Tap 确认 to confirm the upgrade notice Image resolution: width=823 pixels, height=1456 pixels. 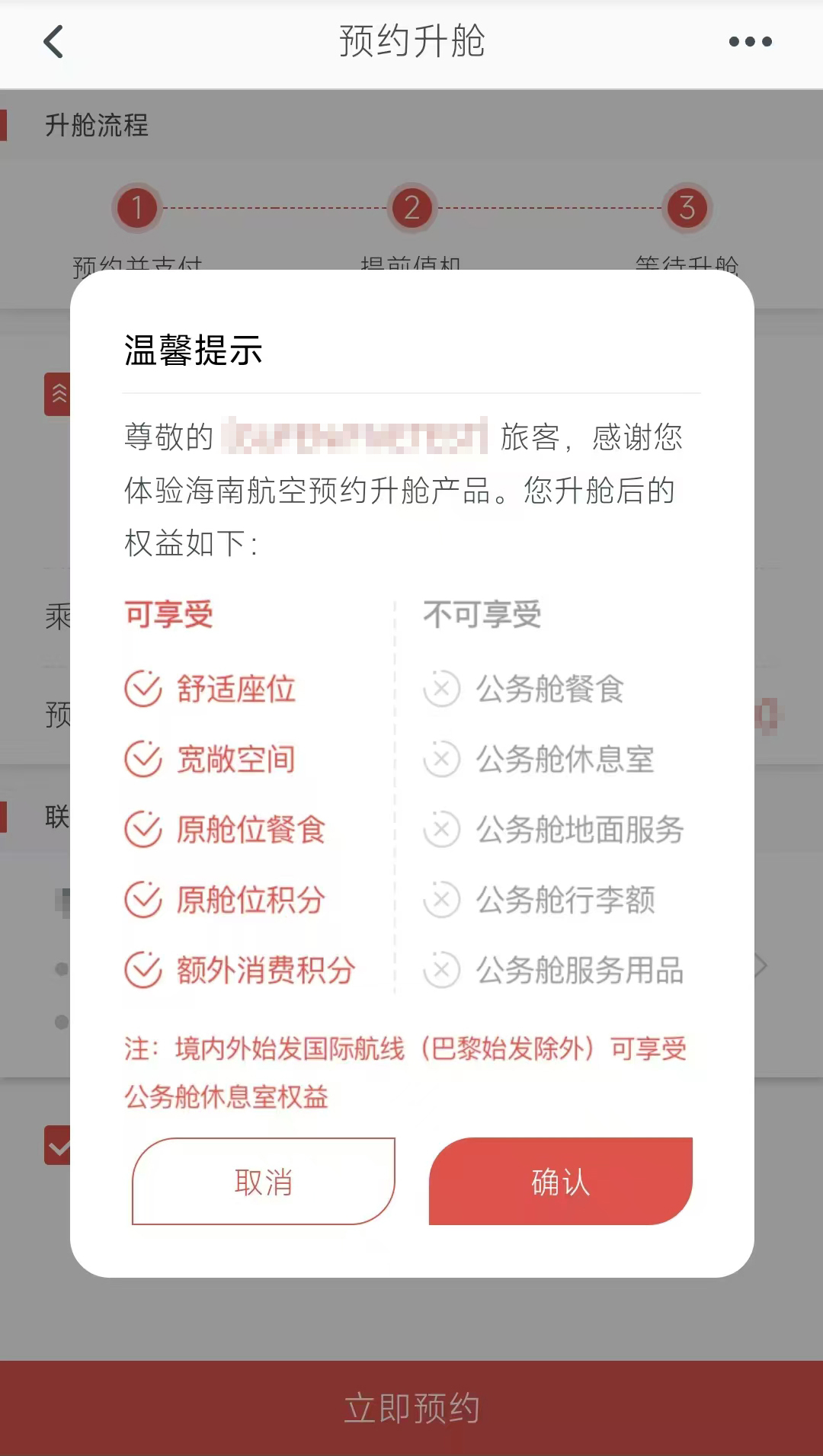point(561,1182)
